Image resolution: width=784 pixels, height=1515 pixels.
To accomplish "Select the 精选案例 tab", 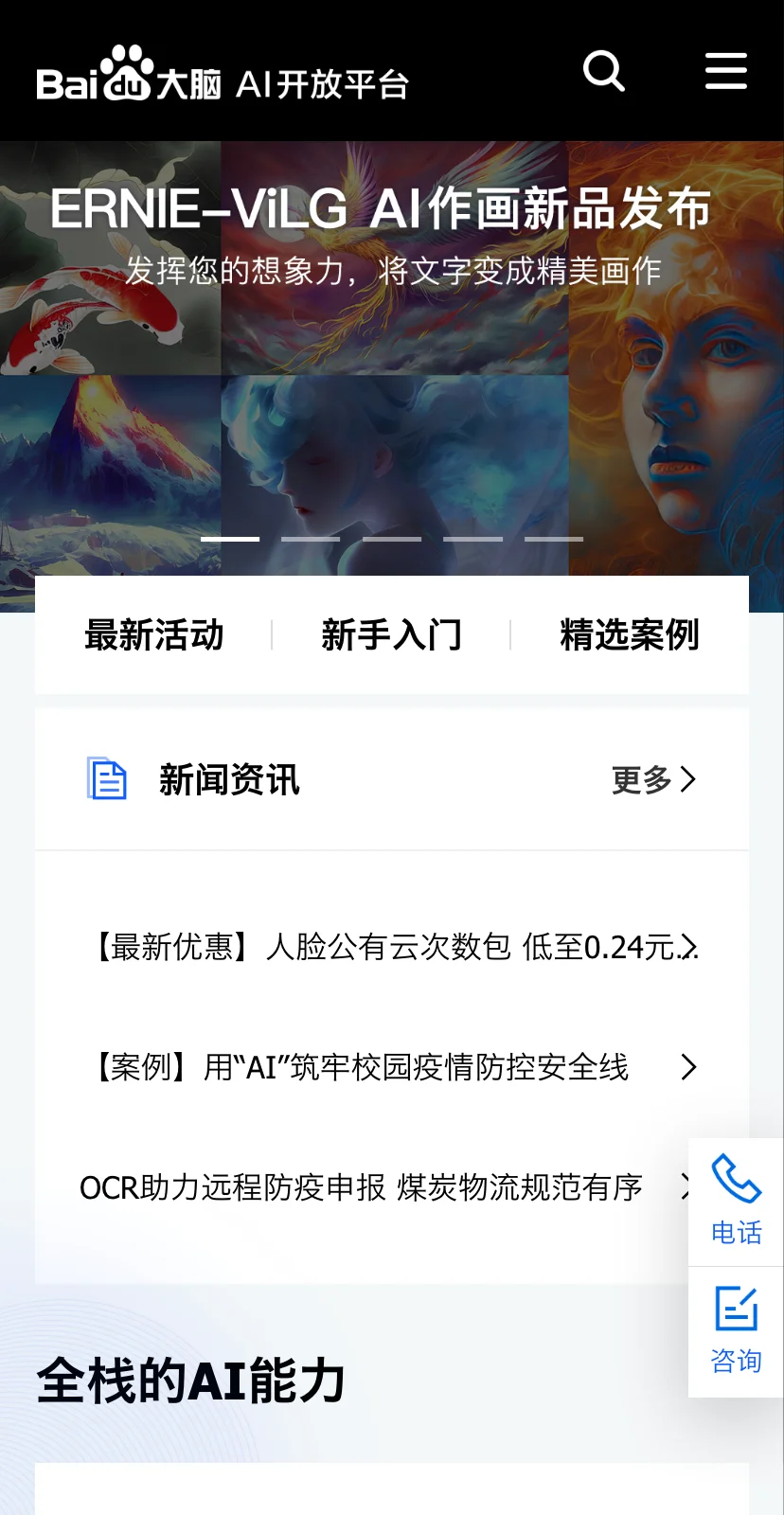I will tap(630, 635).
